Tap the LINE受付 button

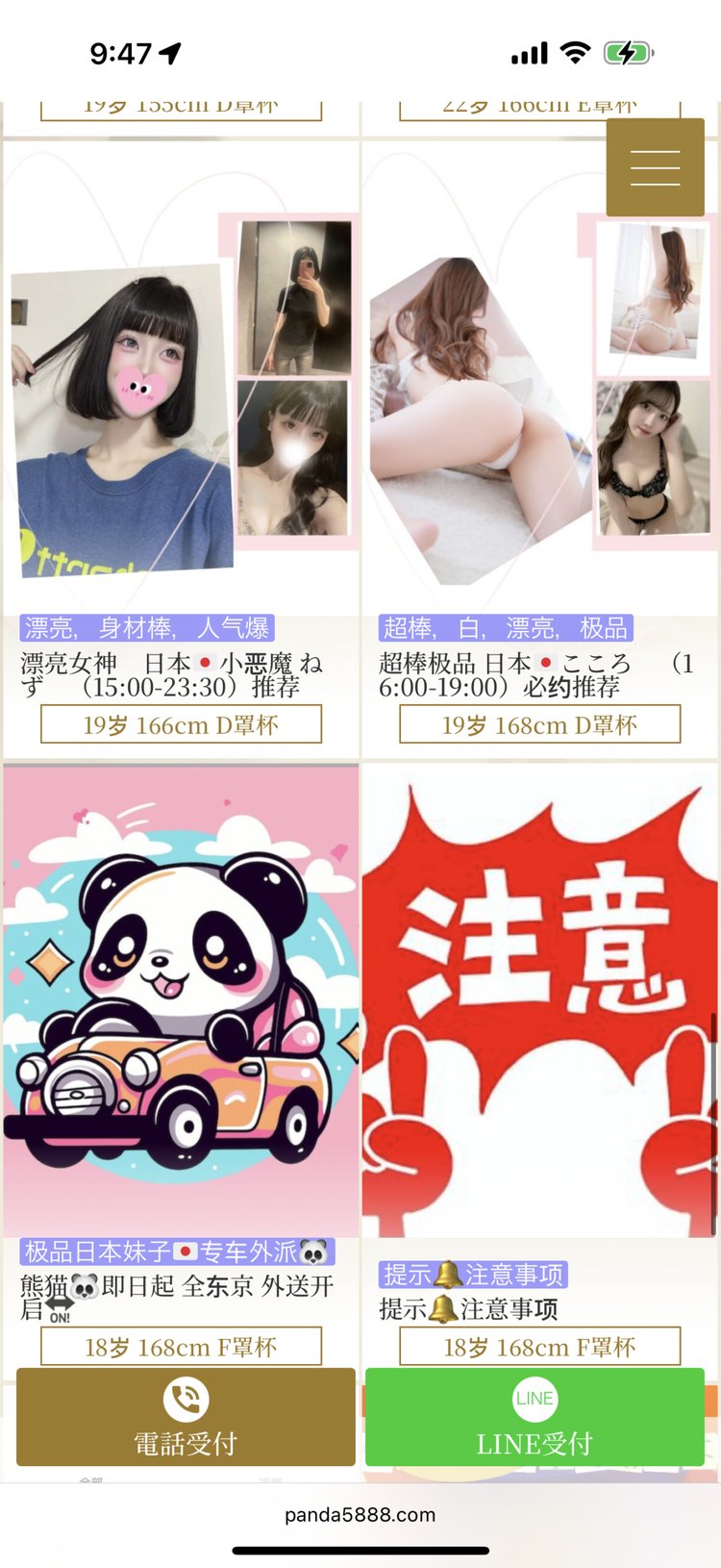(x=535, y=1417)
